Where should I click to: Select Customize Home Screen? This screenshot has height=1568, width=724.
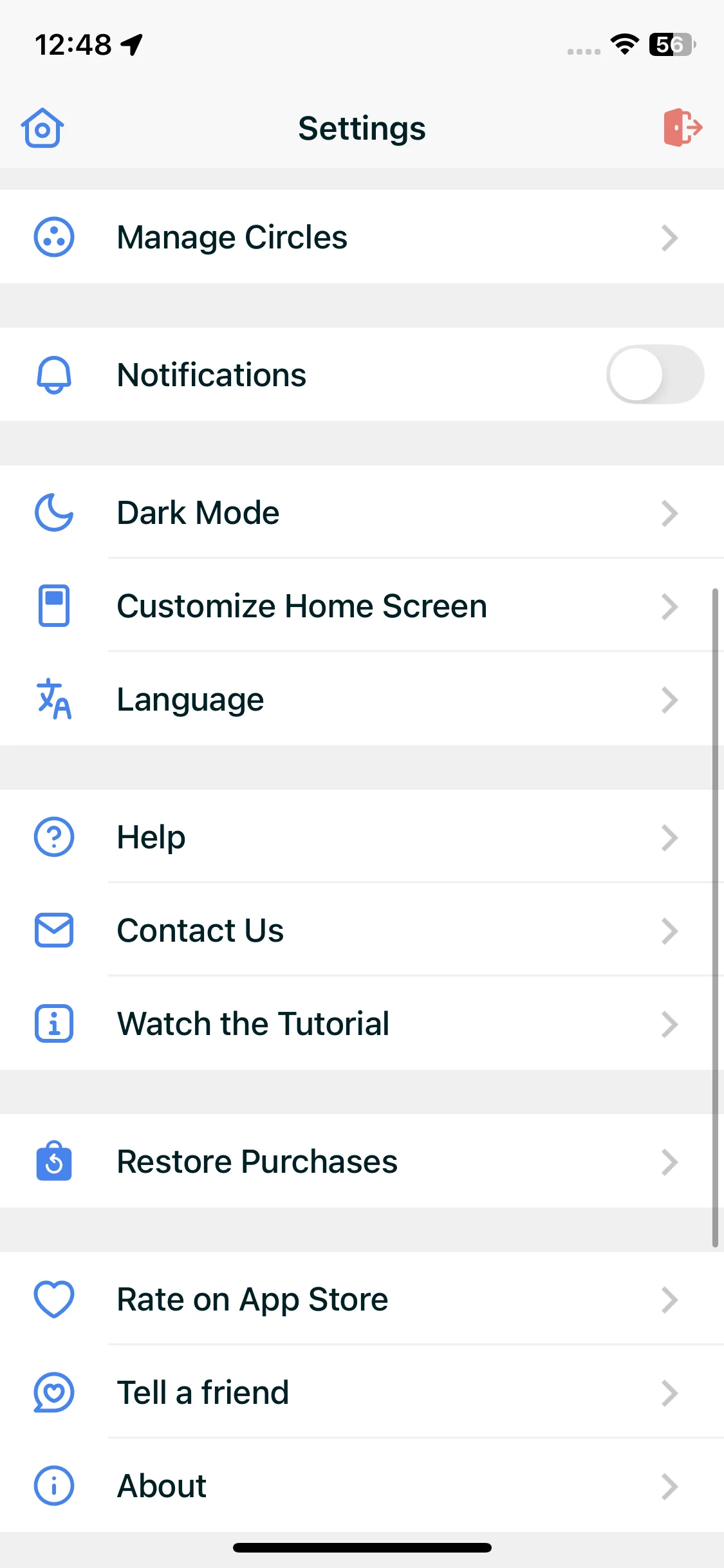(362, 606)
